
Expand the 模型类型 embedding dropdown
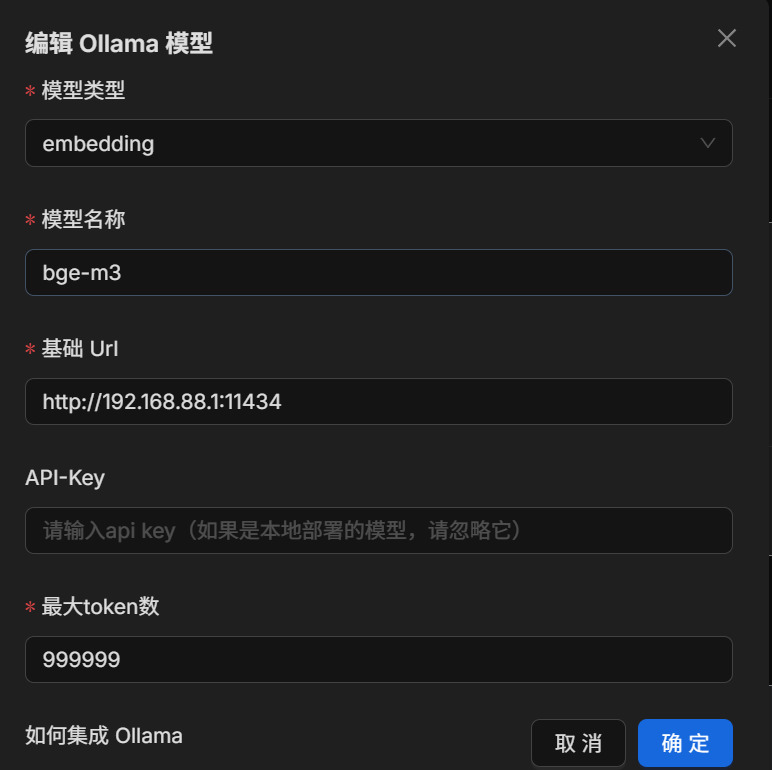coord(378,143)
